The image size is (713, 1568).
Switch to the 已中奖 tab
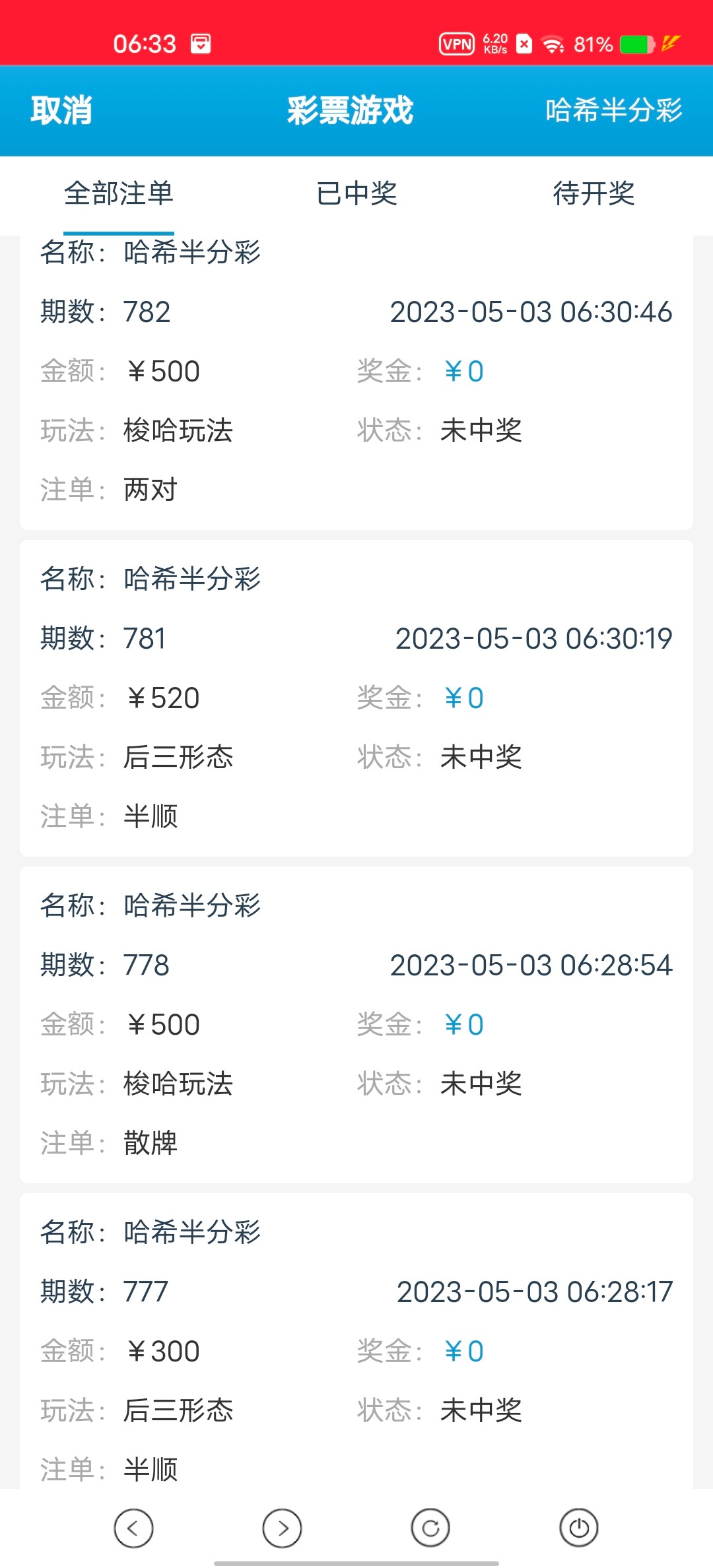tap(356, 194)
